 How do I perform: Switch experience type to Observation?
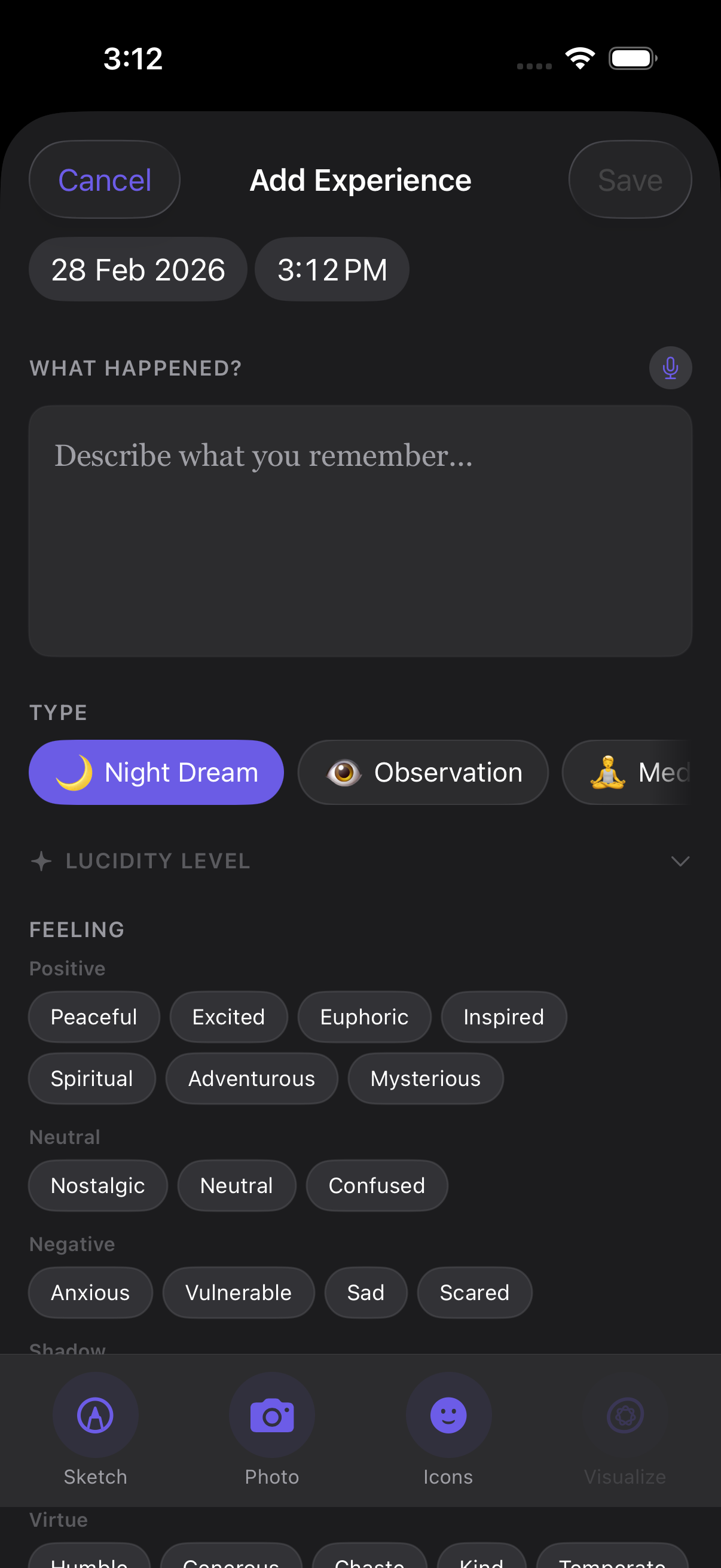pos(423,772)
